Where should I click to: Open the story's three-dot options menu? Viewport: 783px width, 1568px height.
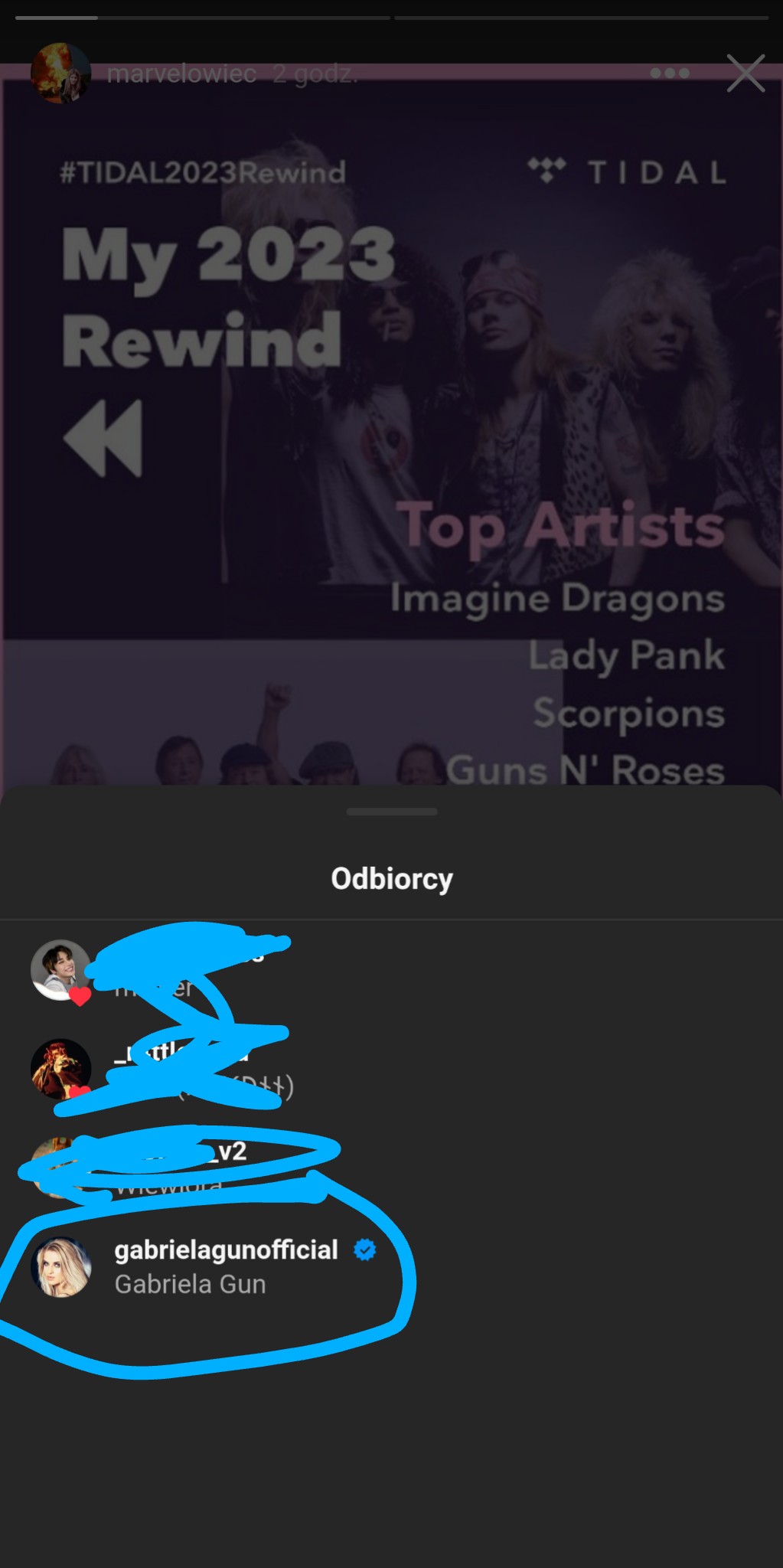click(670, 73)
